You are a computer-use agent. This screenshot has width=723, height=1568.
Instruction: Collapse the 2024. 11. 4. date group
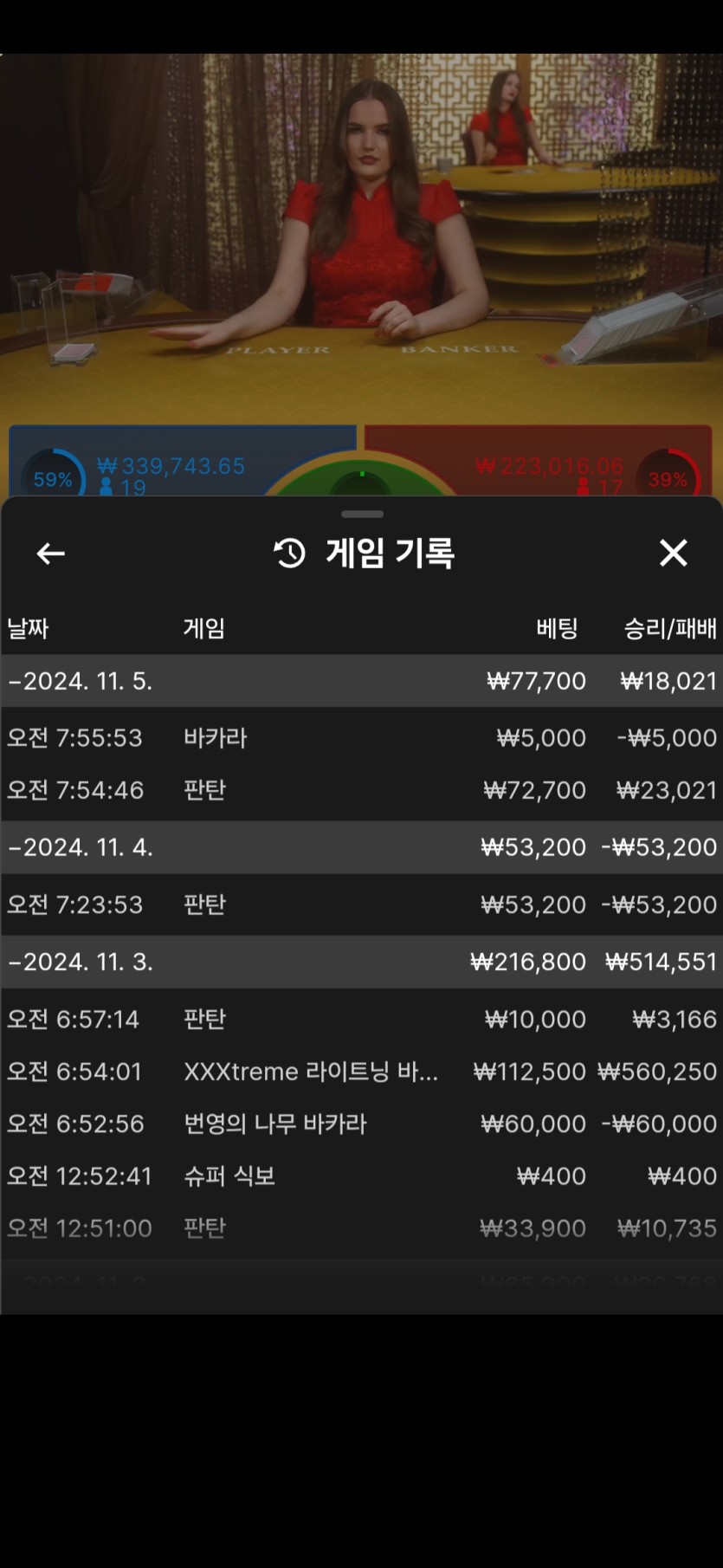point(81,847)
